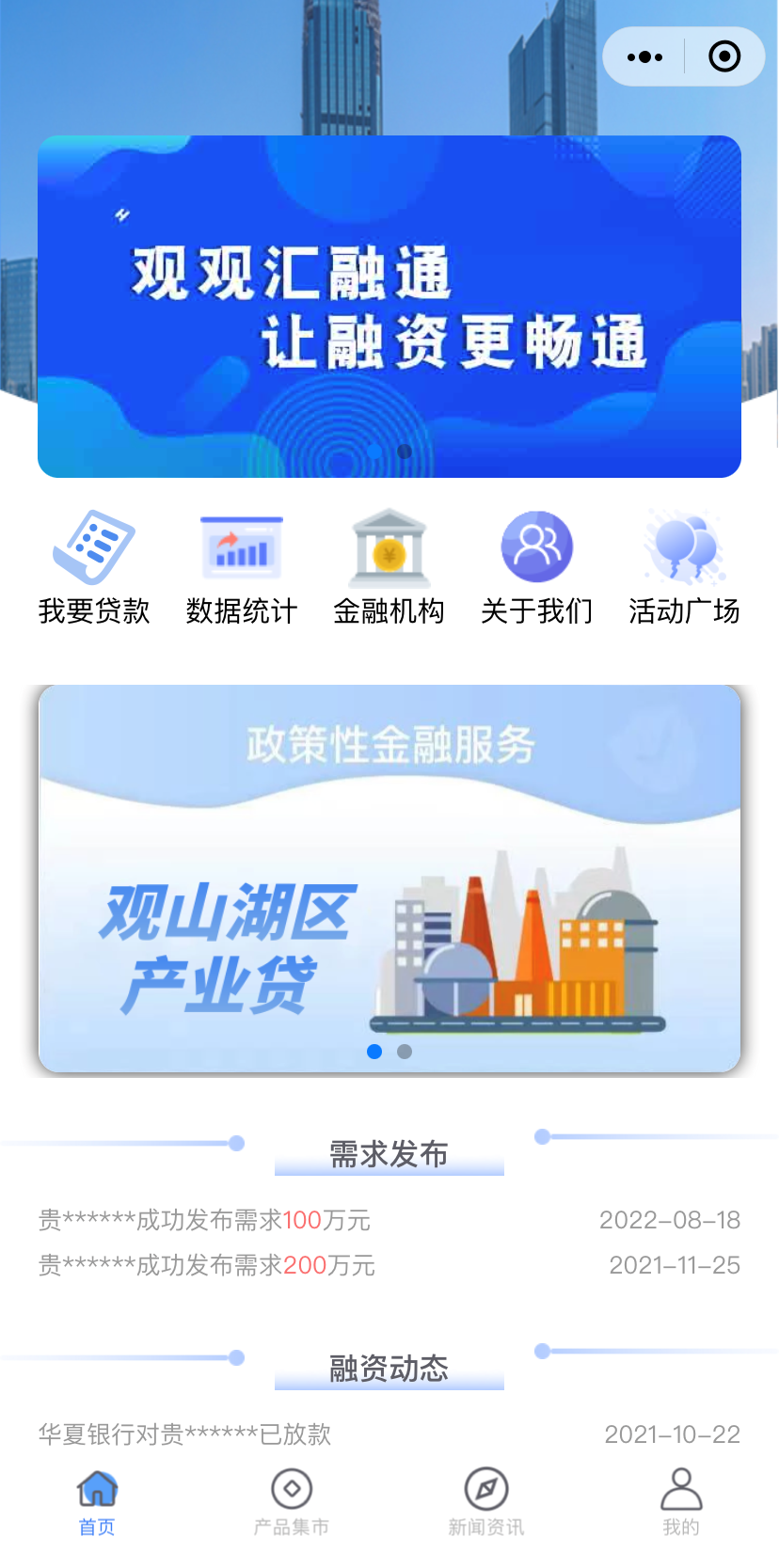This screenshot has height=1568, width=779.
Task: Switch to the 产品集市 tab
Action: (x=292, y=1502)
